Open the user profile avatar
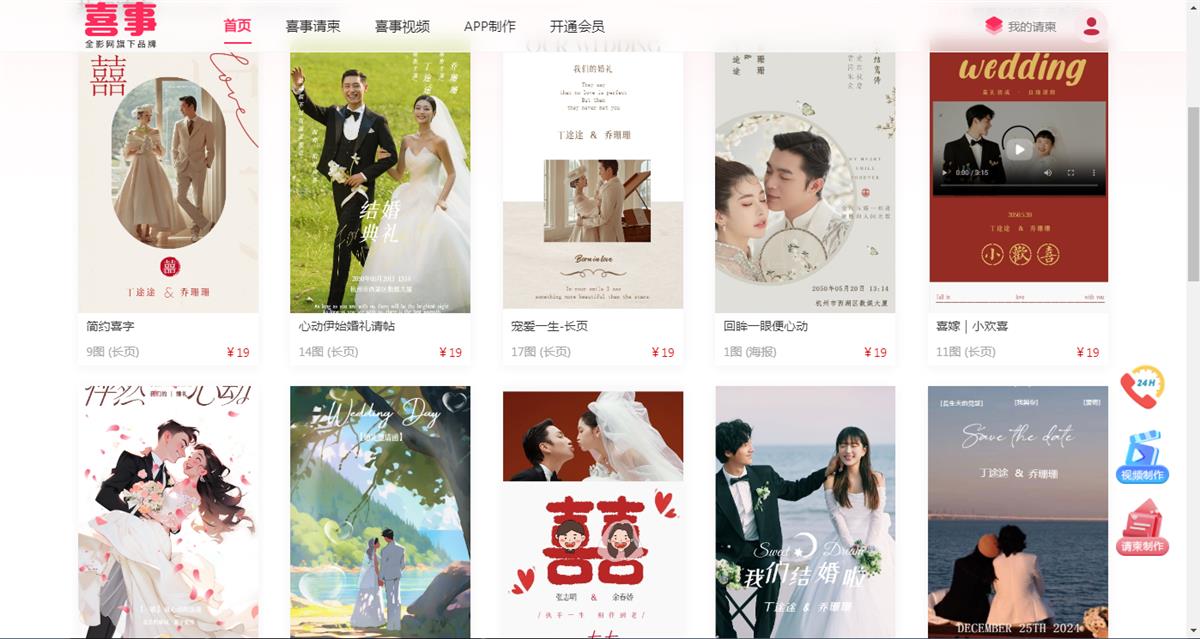1200x639 pixels. tap(1091, 27)
